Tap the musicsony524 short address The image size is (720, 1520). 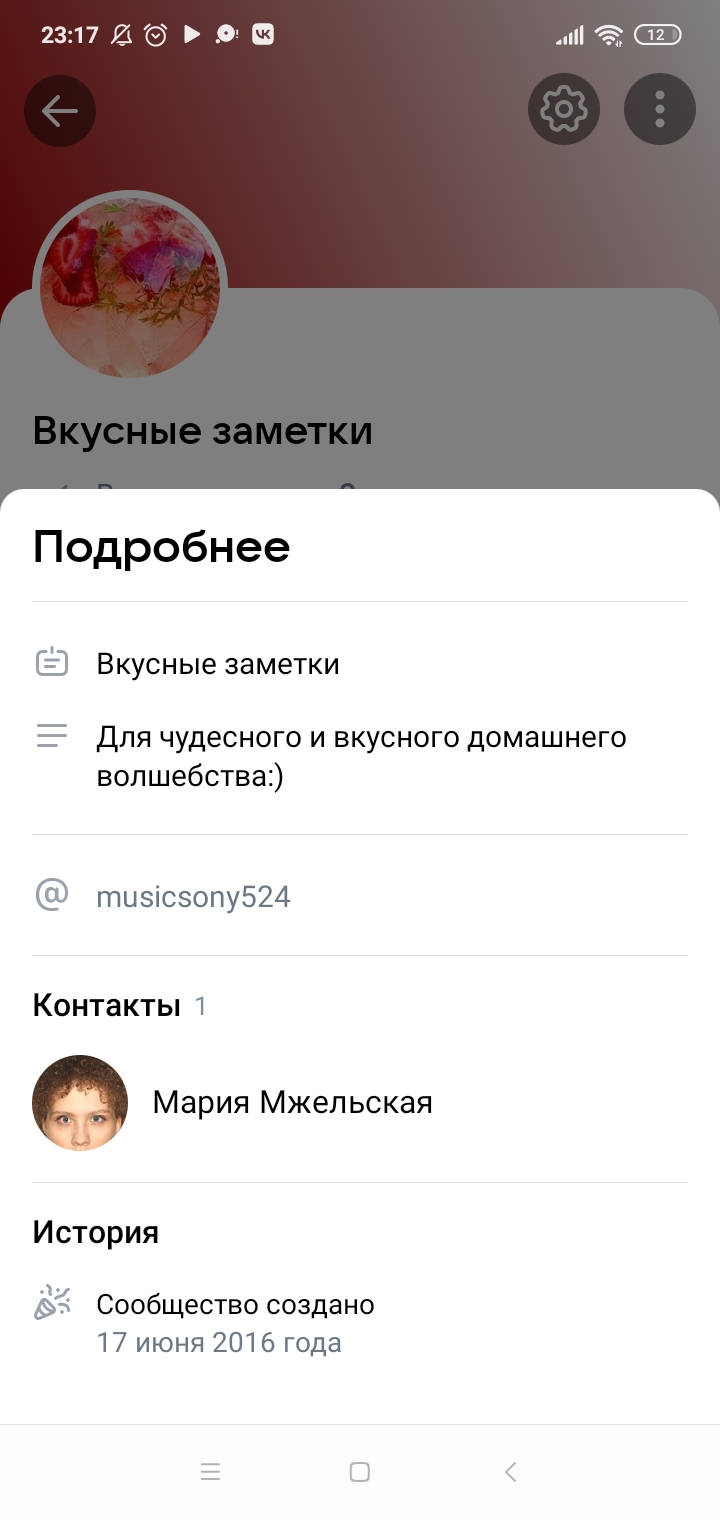193,896
